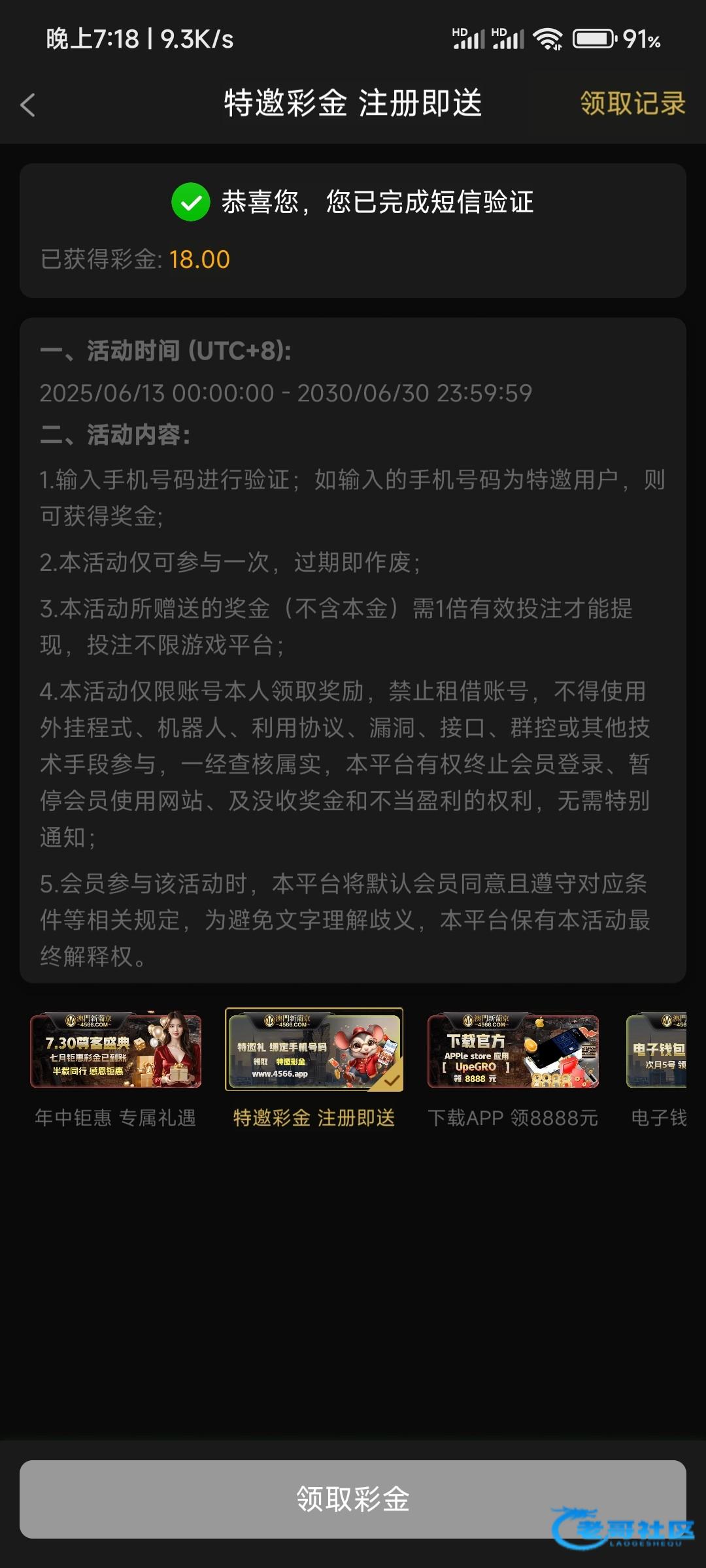The image size is (706, 1568).
Task: Go back using the top-left arrow
Action: click(x=27, y=105)
